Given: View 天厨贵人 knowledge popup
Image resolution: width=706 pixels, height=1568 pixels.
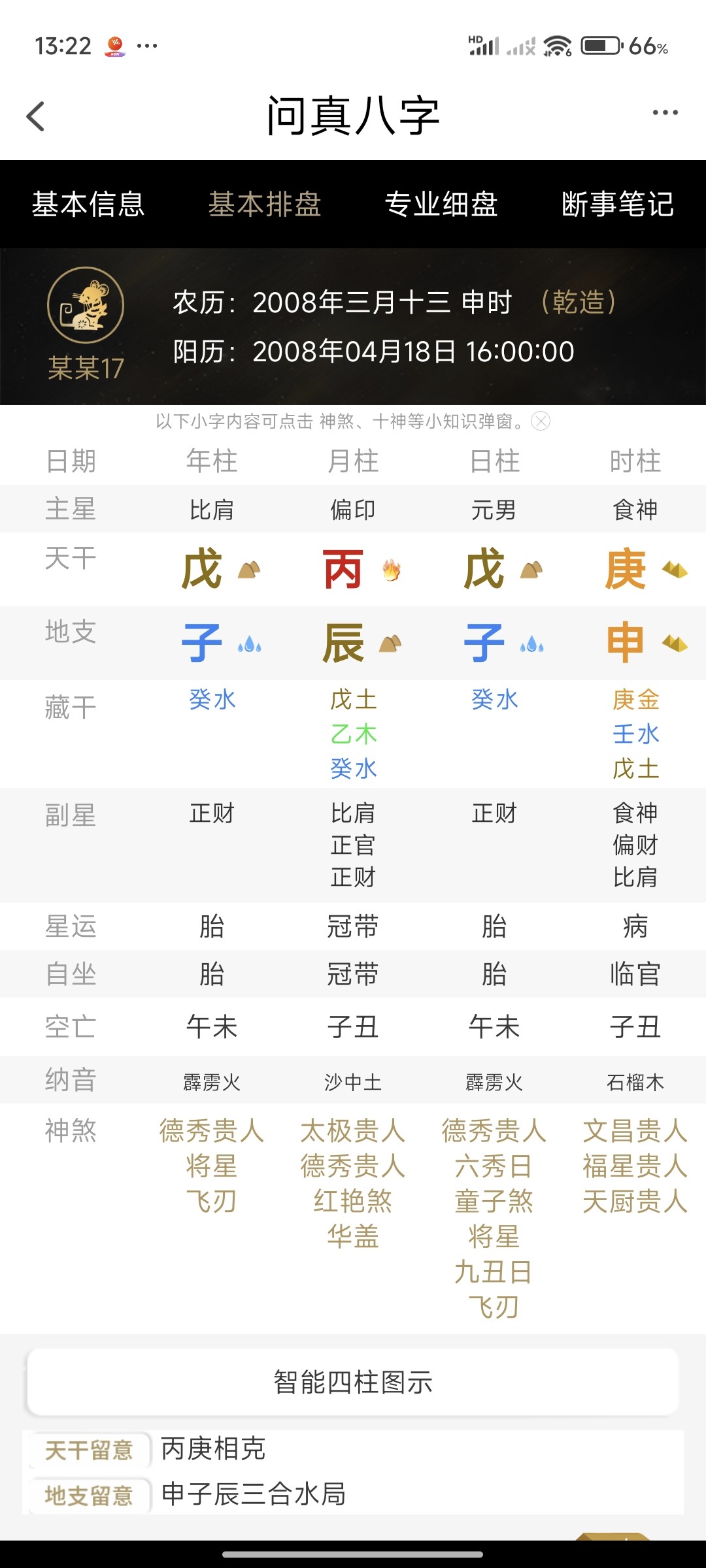Looking at the screenshot, I should [635, 1201].
